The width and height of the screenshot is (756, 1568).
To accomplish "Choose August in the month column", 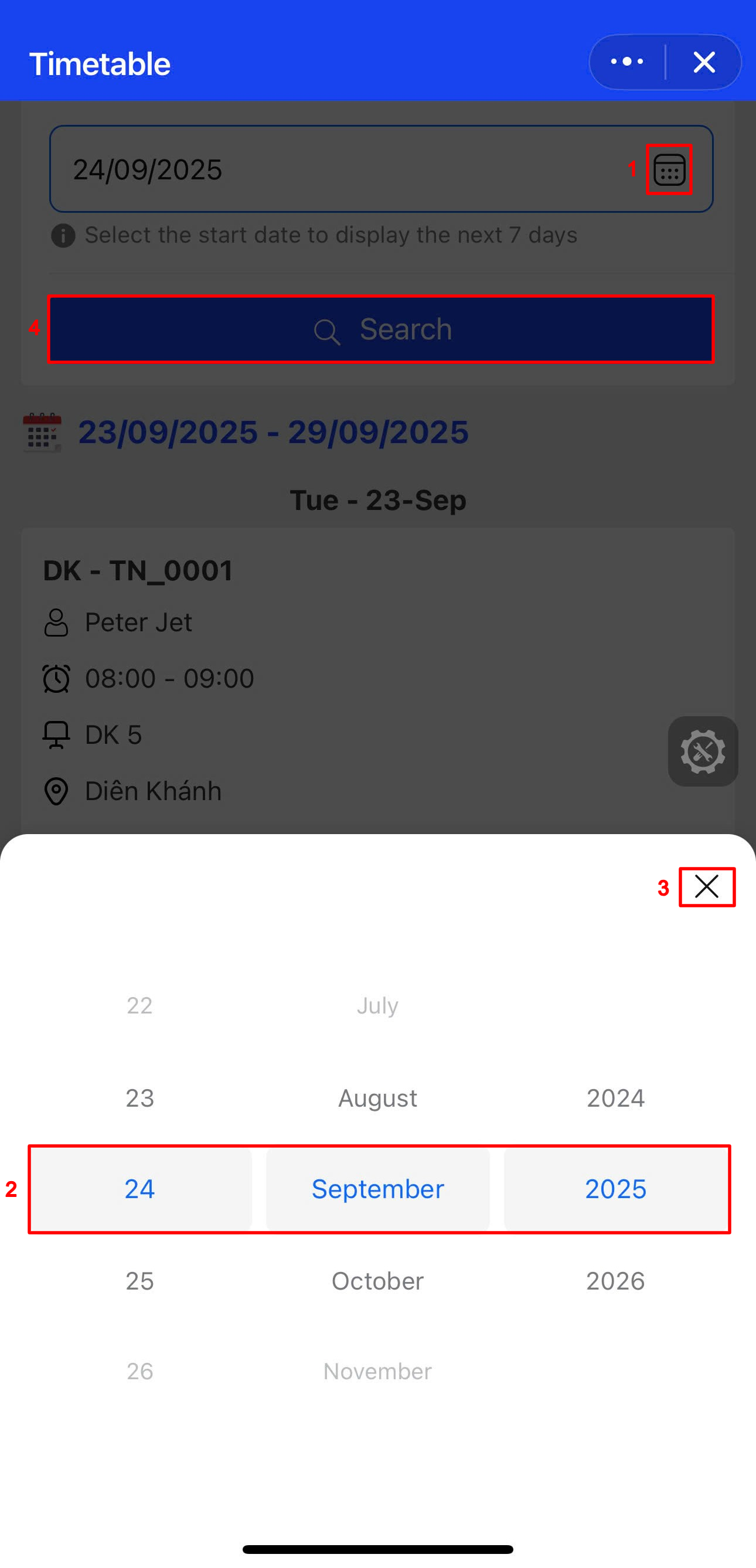I will [377, 1097].
